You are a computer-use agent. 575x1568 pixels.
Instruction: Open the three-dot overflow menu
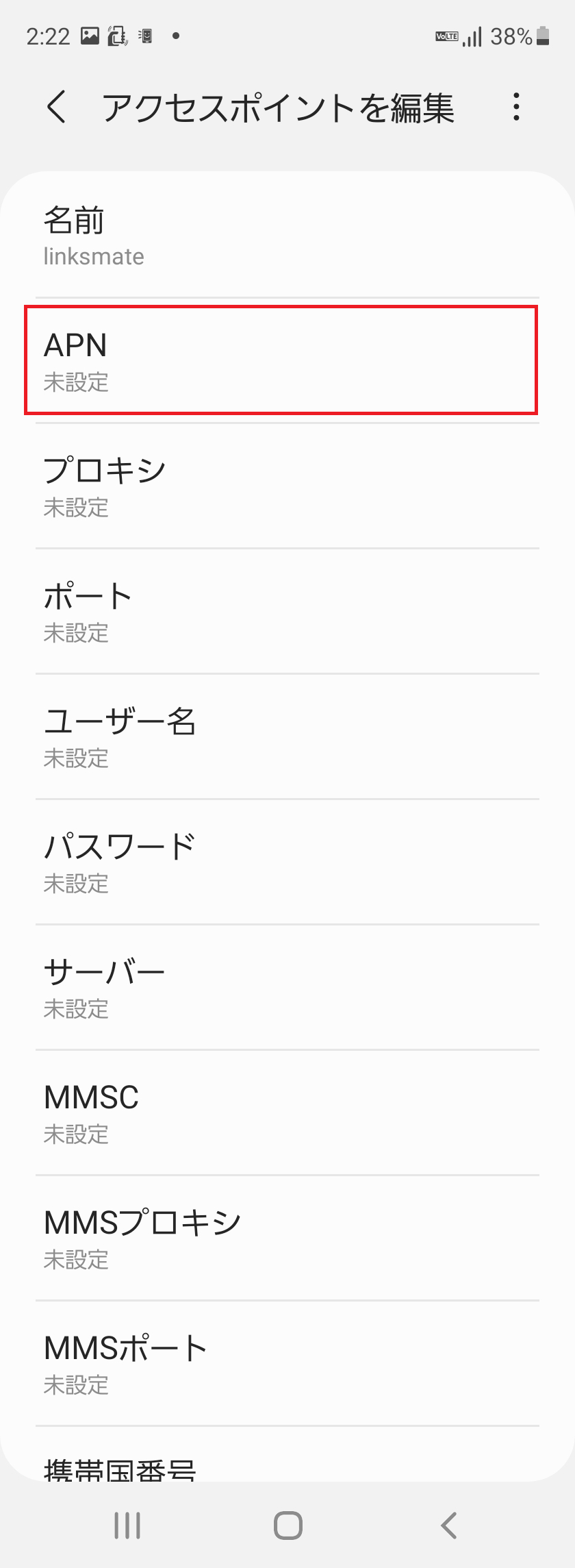(x=515, y=107)
